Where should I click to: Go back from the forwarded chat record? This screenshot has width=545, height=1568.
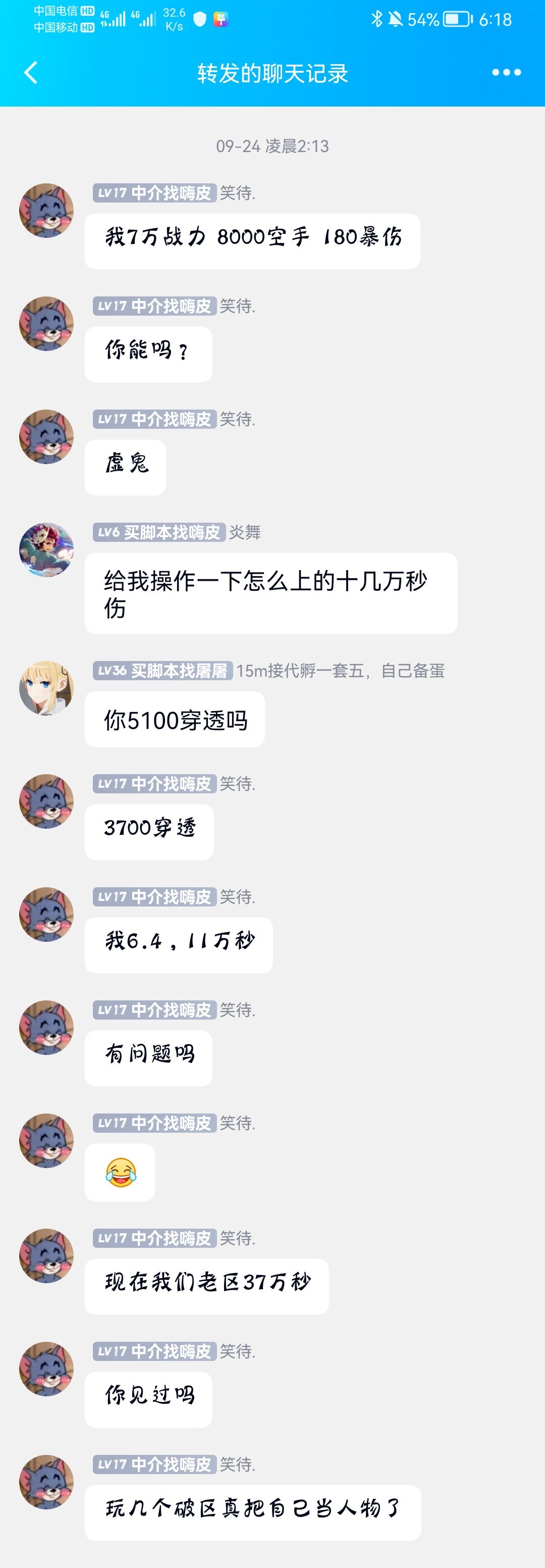[31, 73]
